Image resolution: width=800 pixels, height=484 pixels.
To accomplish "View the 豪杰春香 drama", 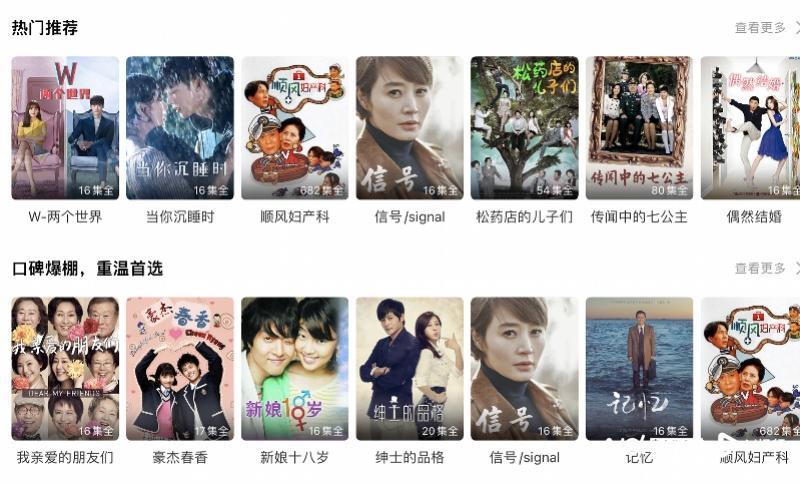I will click(180, 368).
